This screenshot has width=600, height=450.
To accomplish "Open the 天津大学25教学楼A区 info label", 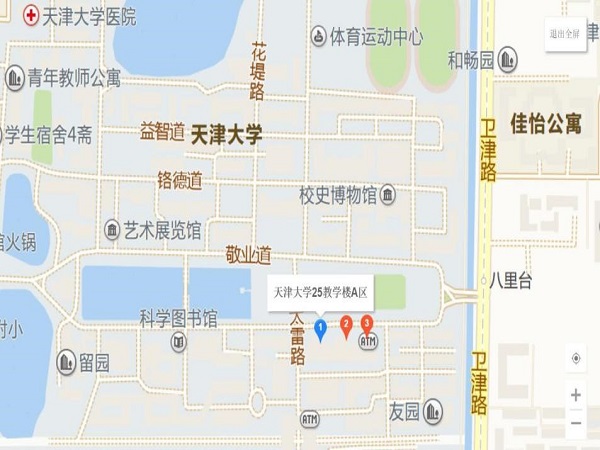I will pyautogui.click(x=322, y=295).
